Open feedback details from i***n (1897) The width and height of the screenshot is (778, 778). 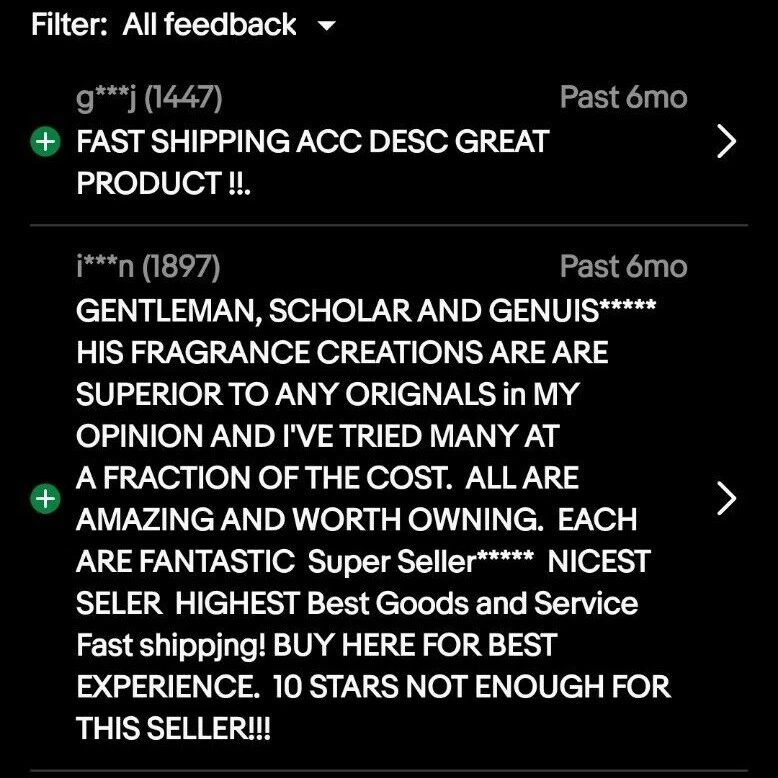[727, 498]
